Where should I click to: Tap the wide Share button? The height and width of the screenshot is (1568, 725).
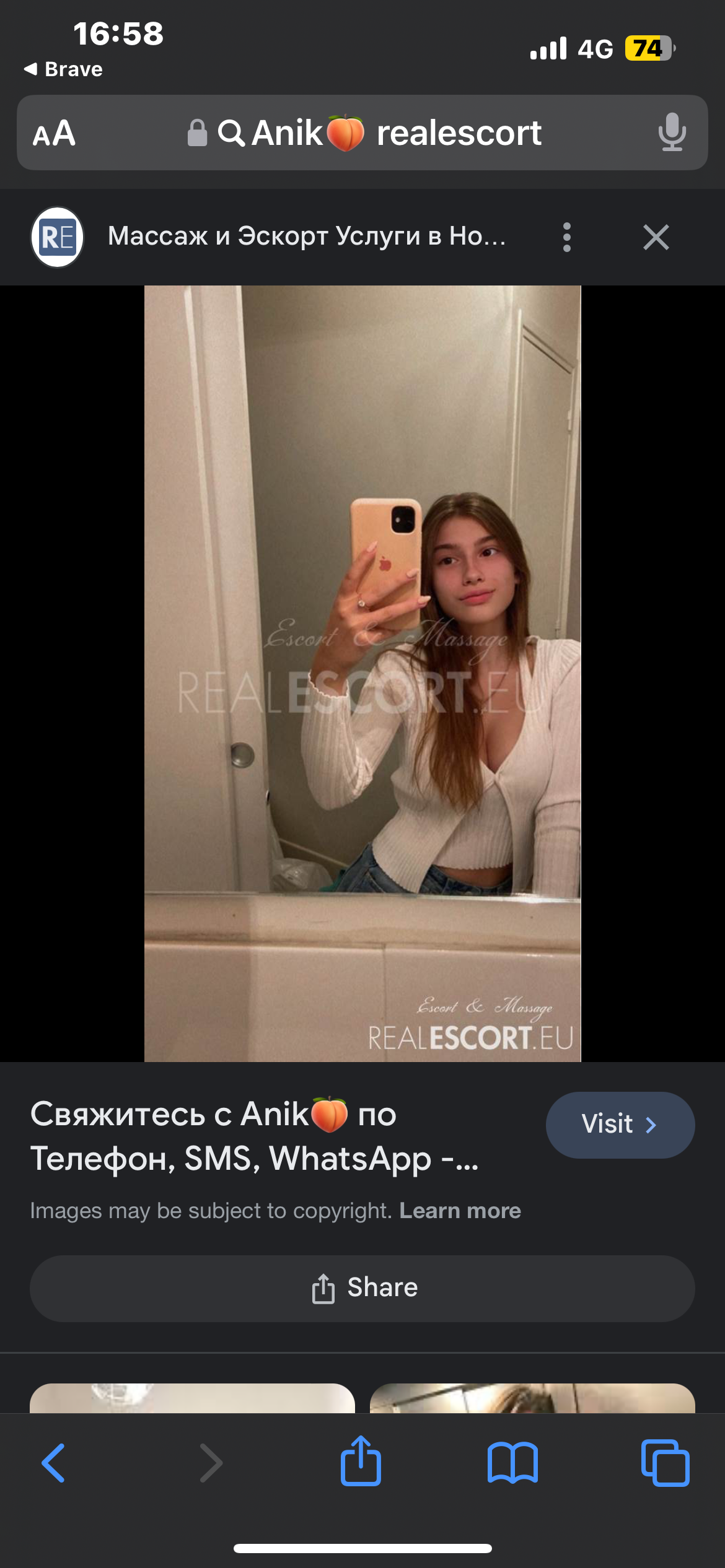click(362, 1287)
